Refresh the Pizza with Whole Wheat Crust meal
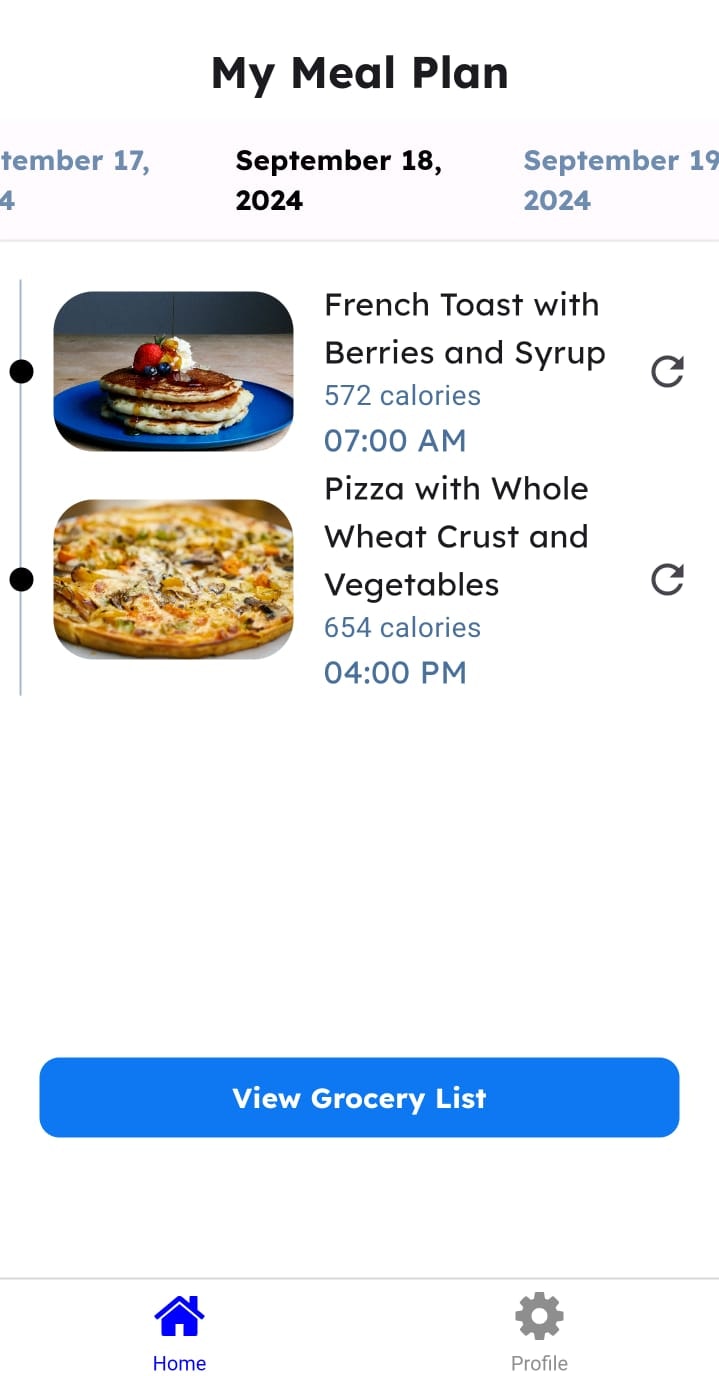This screenshot has width=719, height=1376. (667, 579)
